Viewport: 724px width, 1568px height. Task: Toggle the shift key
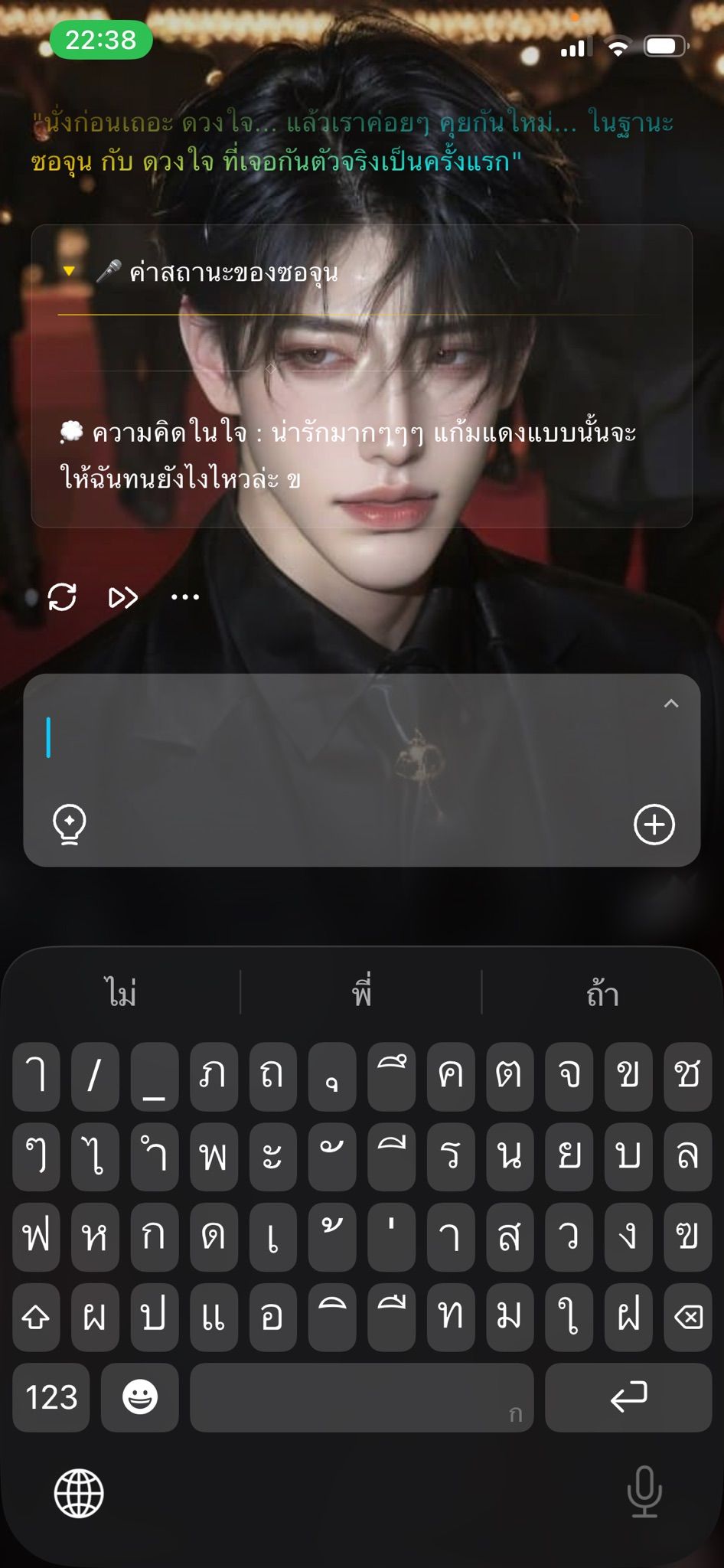pos(36,1317)
